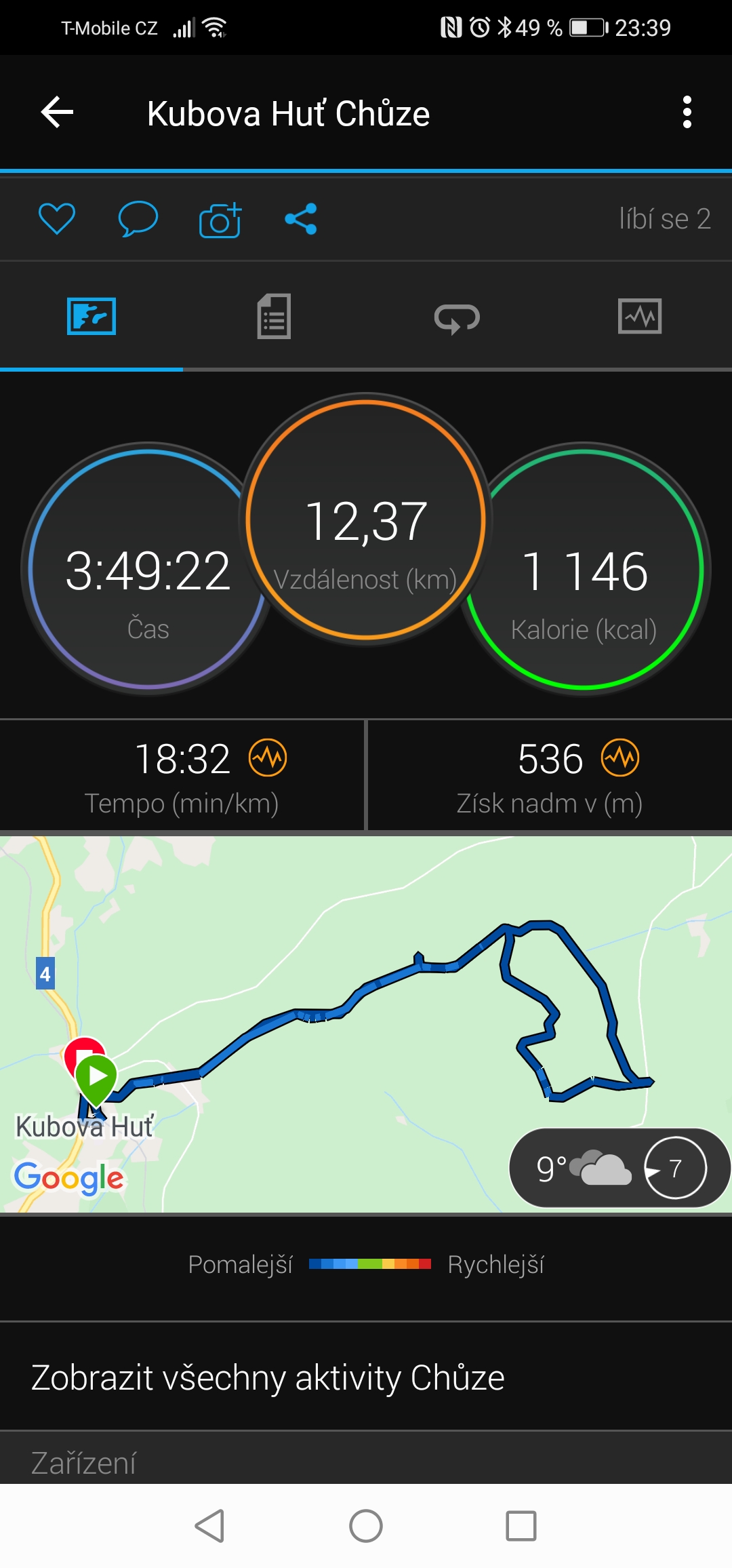Open comments with the speech bubble icon
Image resolution: width=732 pixels, height=1568 pixels.
[138, 219]
